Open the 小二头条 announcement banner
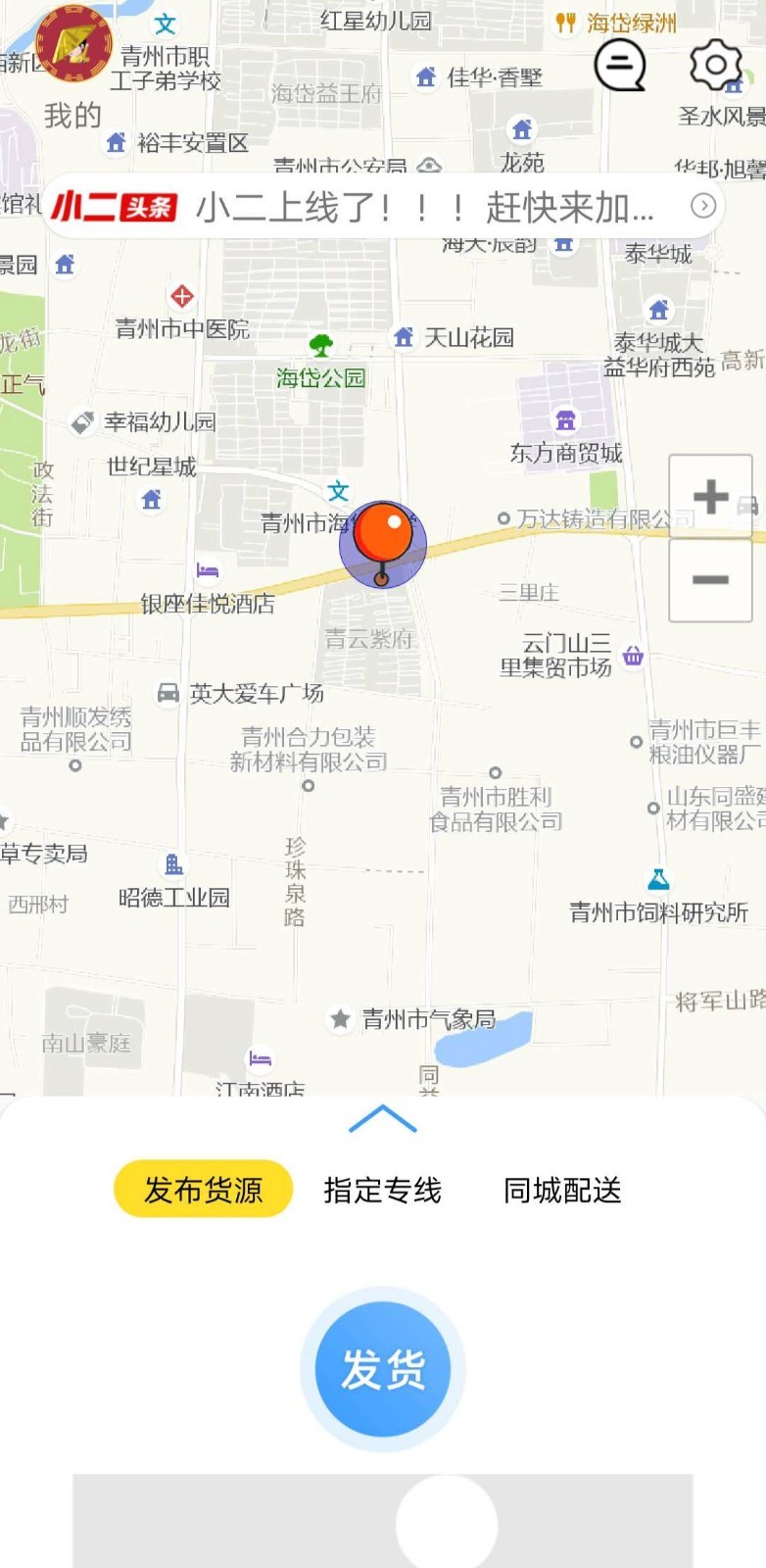Viewport: 766px width, 1568px height. click(384, 207)
